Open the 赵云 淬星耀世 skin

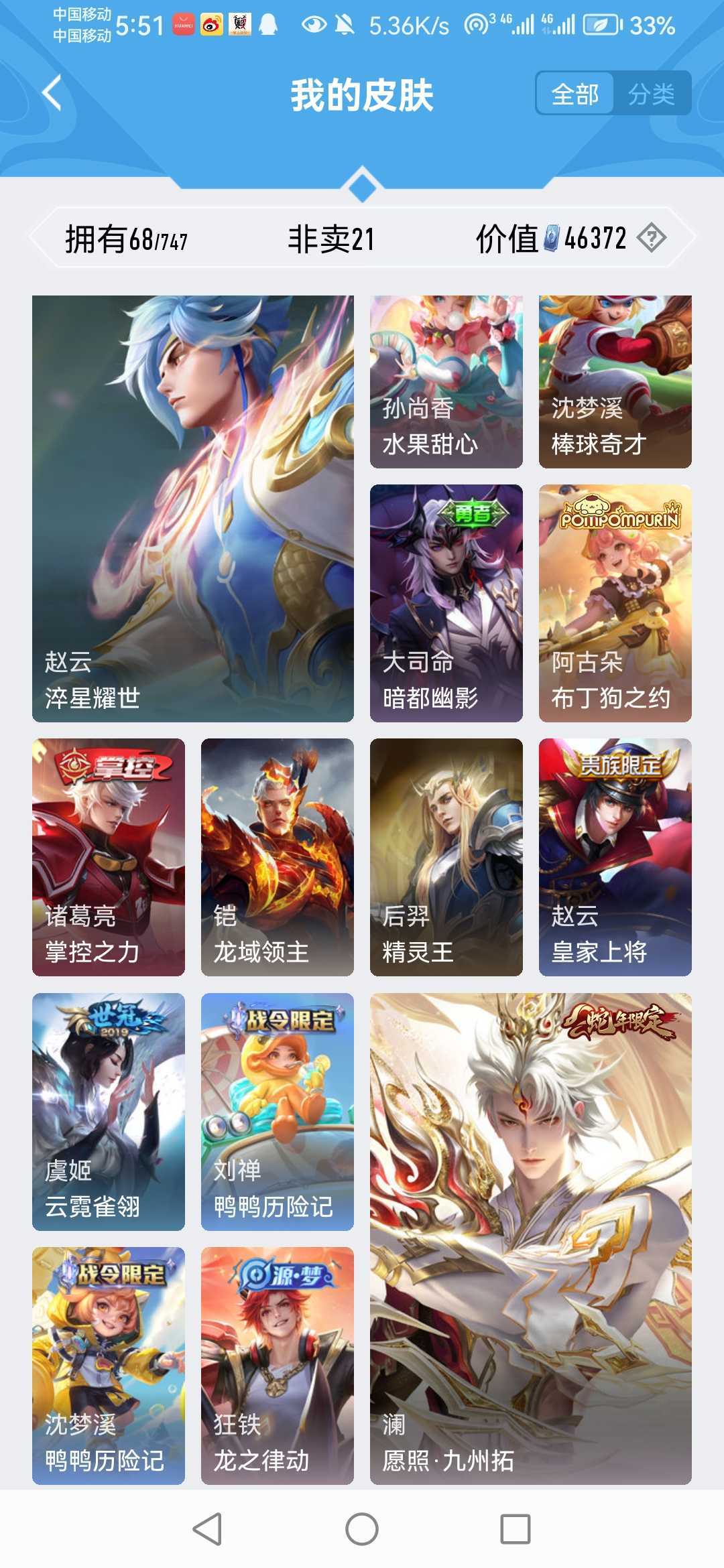pos(193,509)
